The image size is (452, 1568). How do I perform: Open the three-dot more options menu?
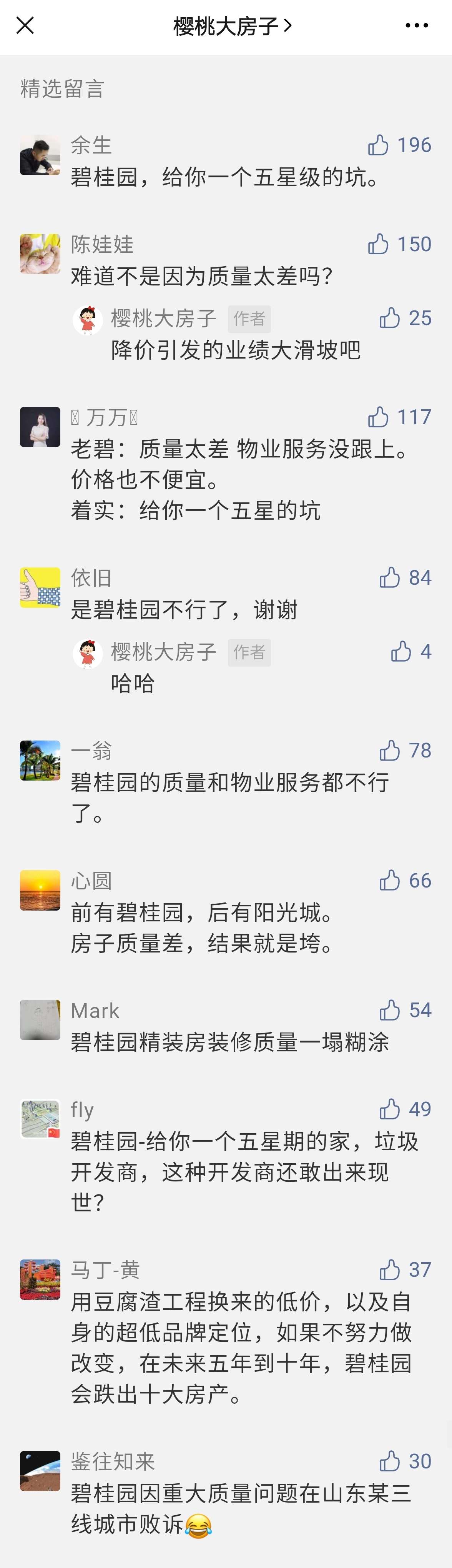(416, 25)
